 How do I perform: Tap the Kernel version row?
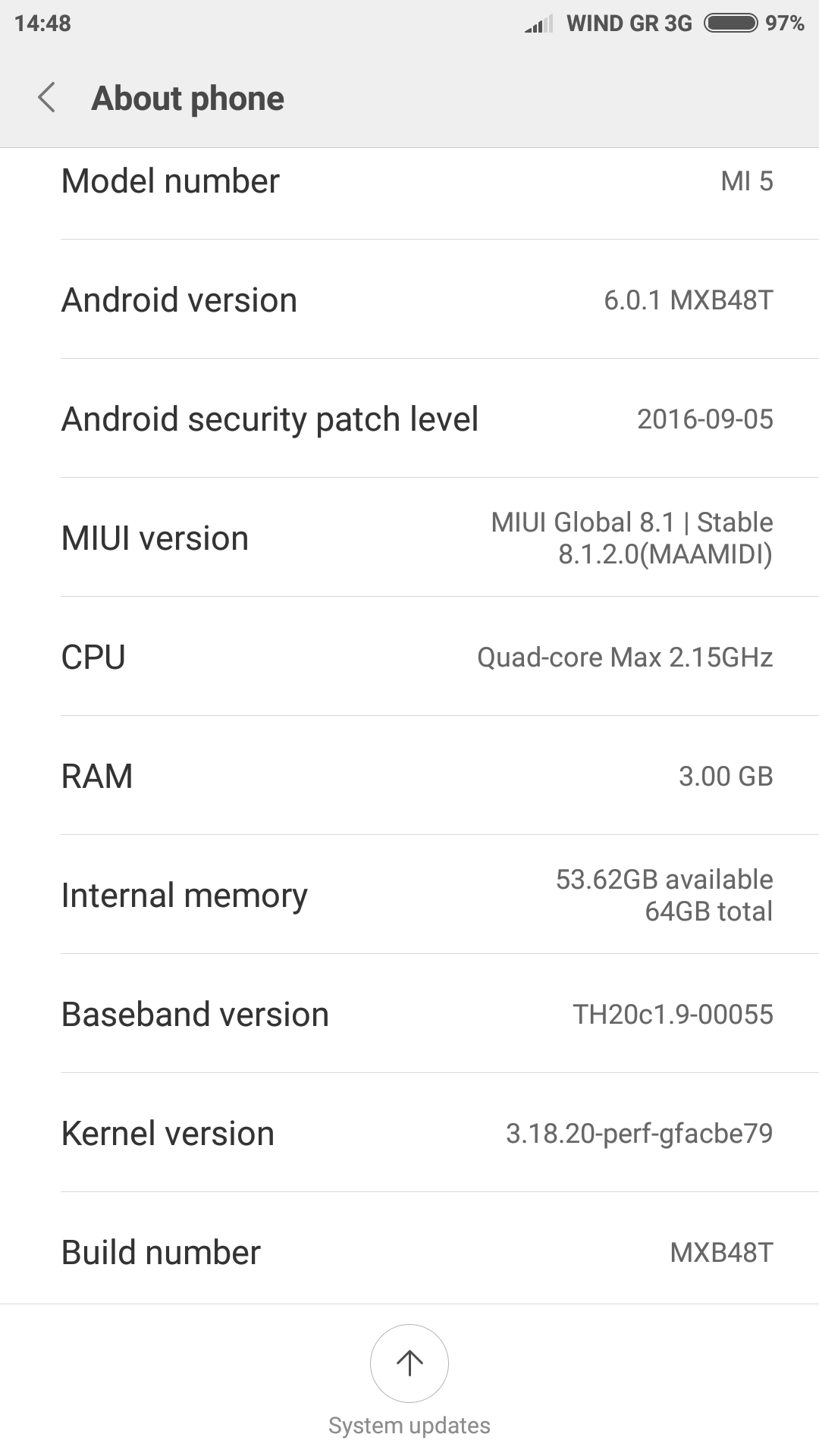409,1134
